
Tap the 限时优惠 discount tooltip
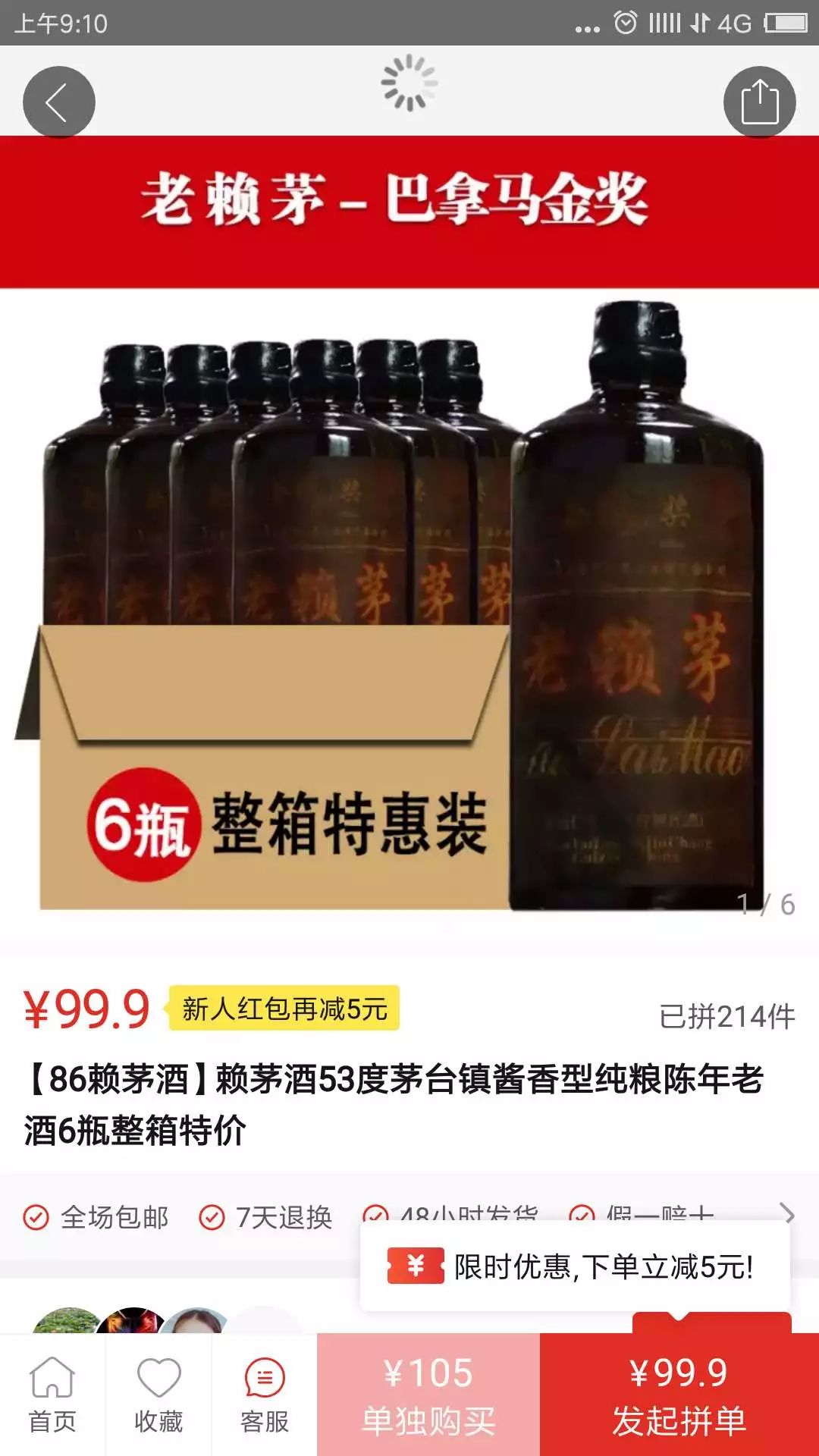(x=575, y=1266)
